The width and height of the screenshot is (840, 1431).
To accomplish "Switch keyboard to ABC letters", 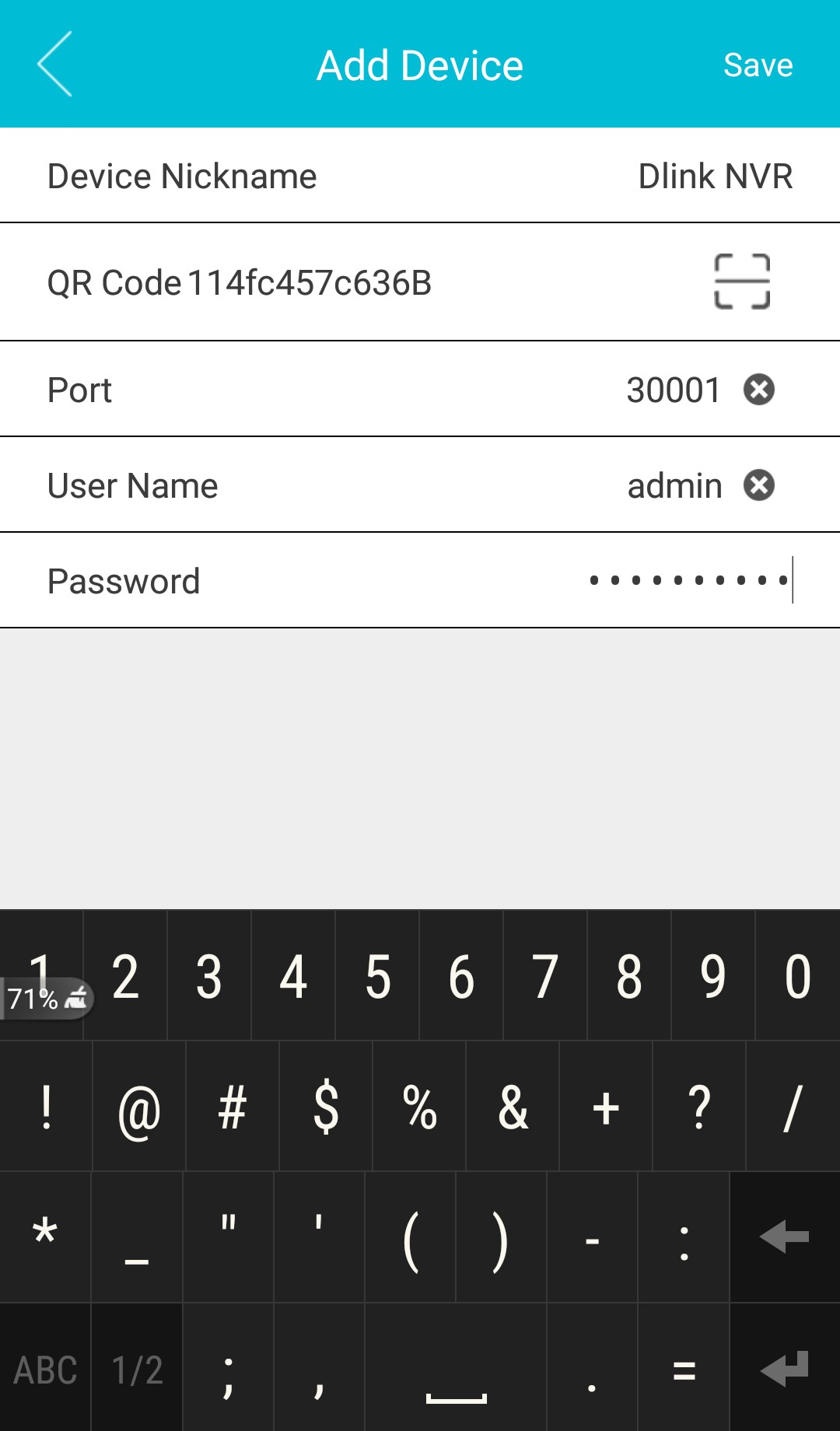I will (45, 1370).
